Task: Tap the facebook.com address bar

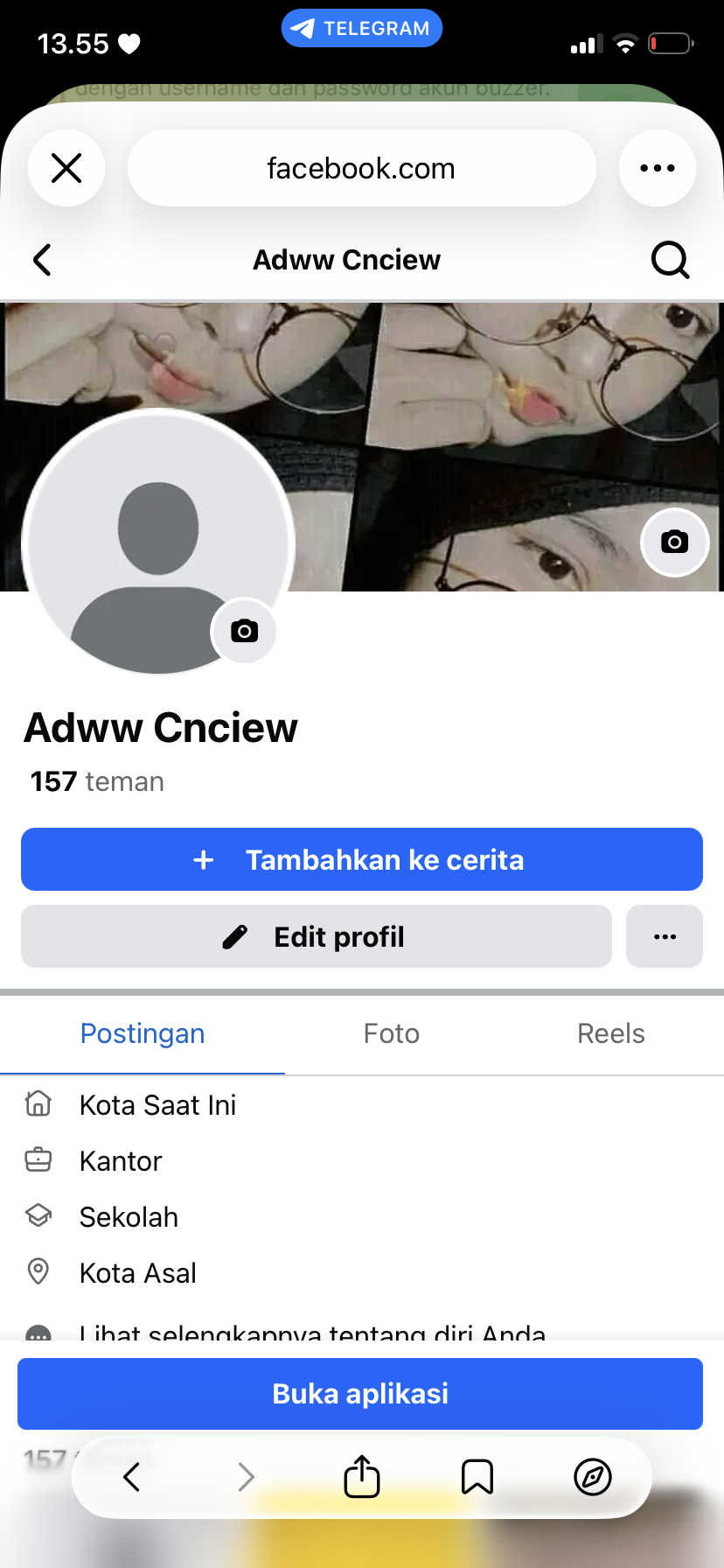Action: click(x=361, y=168)
